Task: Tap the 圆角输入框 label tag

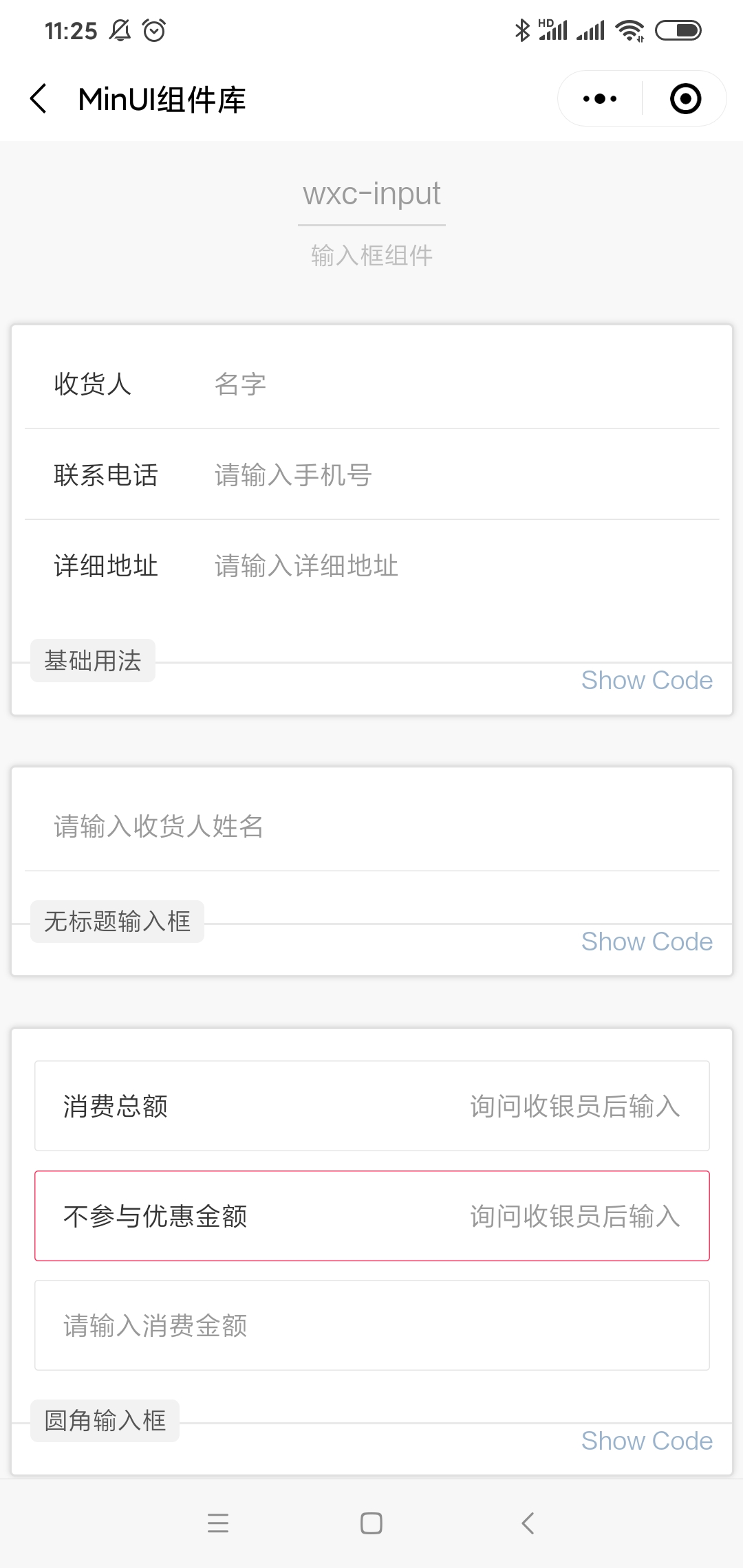Action: 105,1422
